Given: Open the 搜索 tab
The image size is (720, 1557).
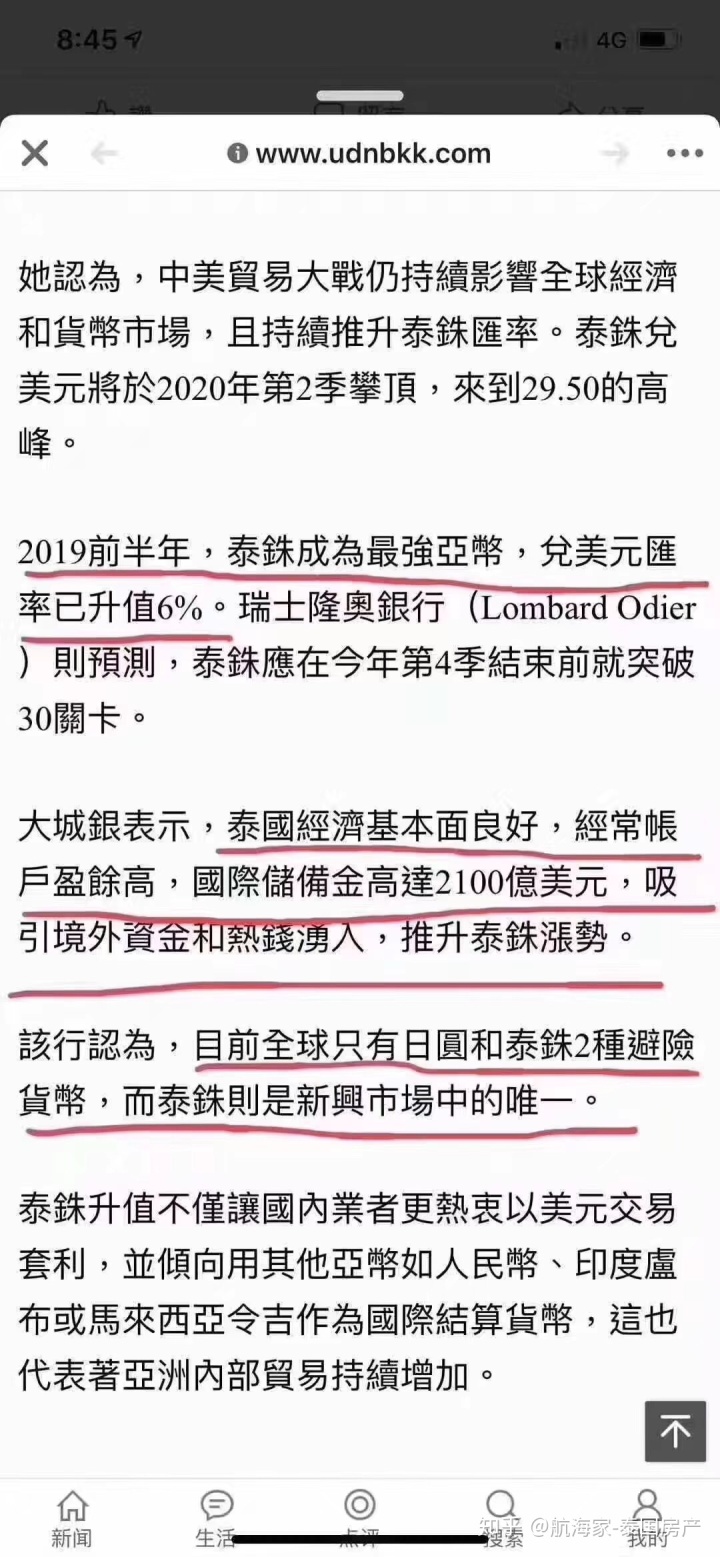Looking at the screenshot, I should tap(503, 1519).
